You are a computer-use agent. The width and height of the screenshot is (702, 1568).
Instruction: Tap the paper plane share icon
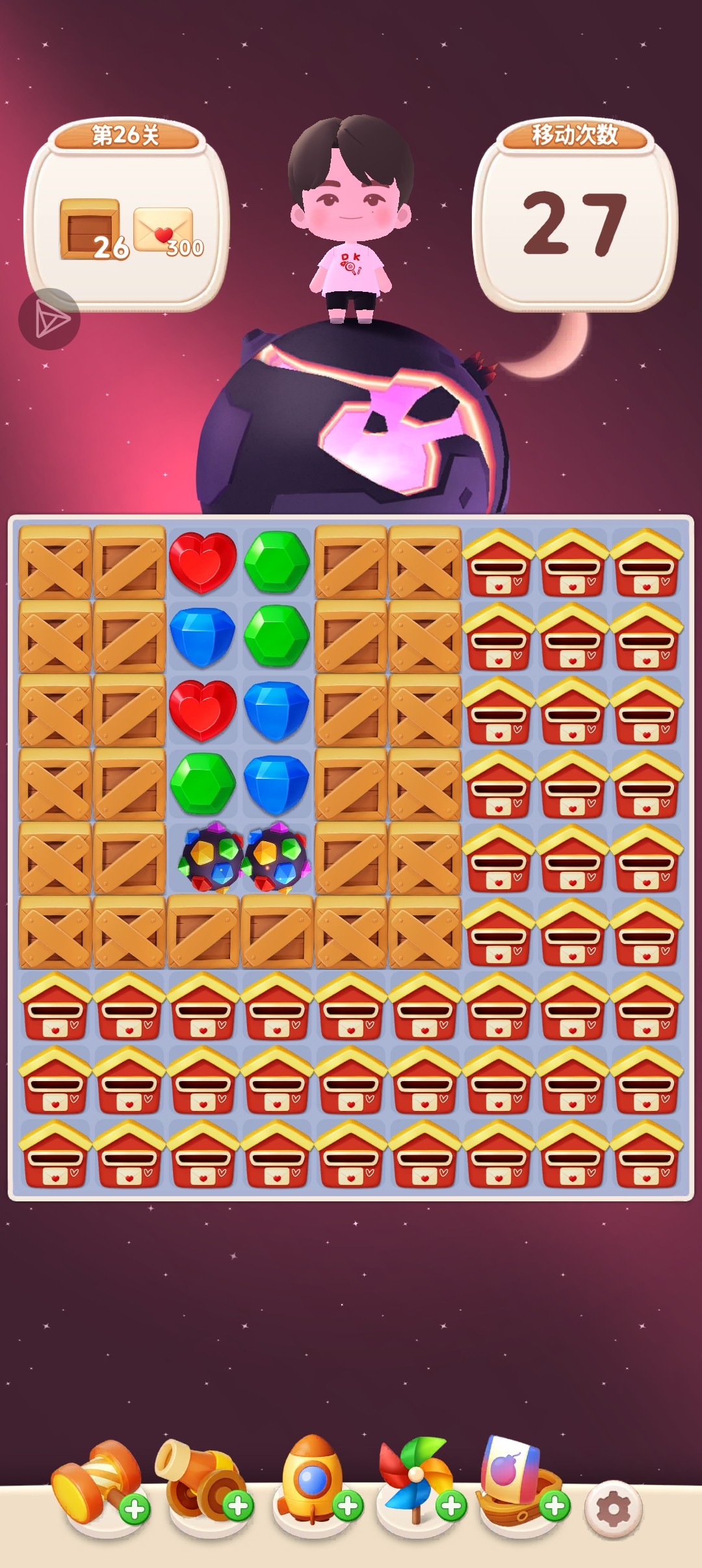click(49, 319)
